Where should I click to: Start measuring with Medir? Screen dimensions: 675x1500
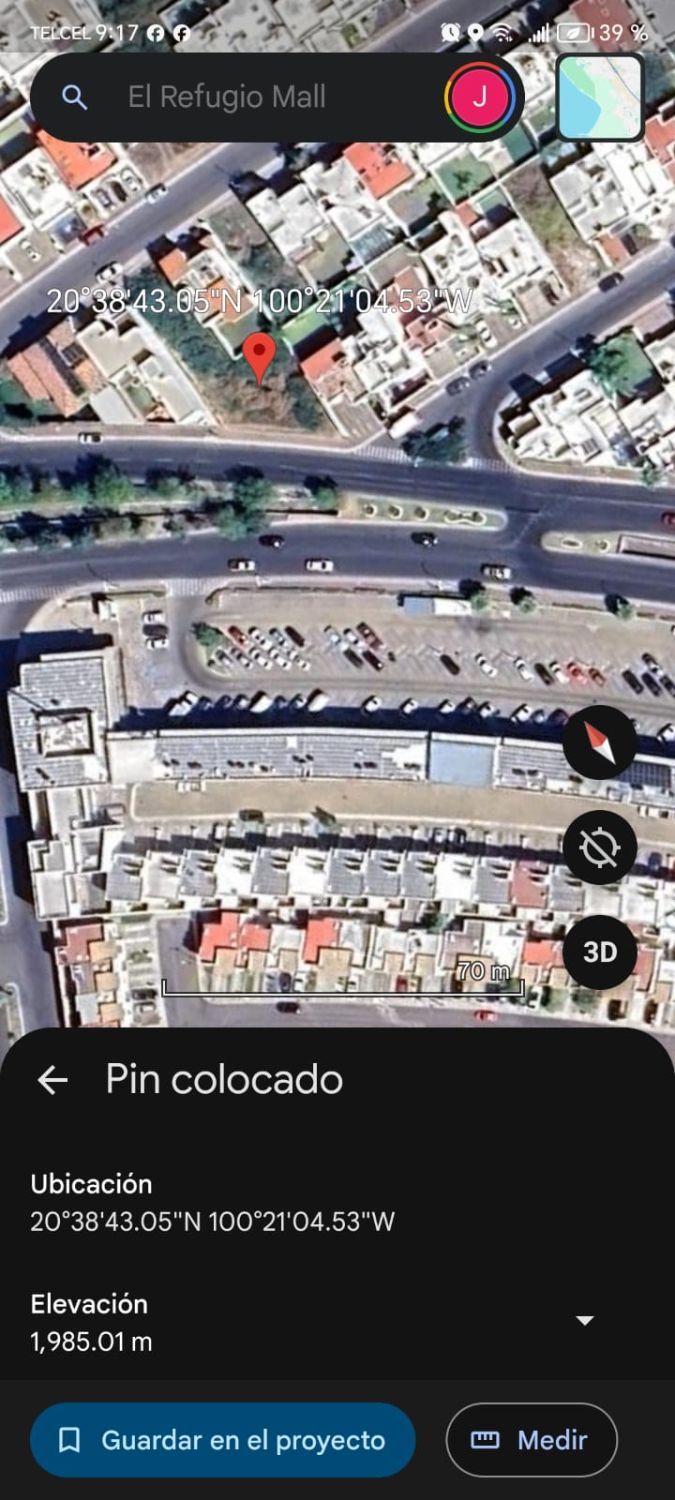click(531, 1440)
